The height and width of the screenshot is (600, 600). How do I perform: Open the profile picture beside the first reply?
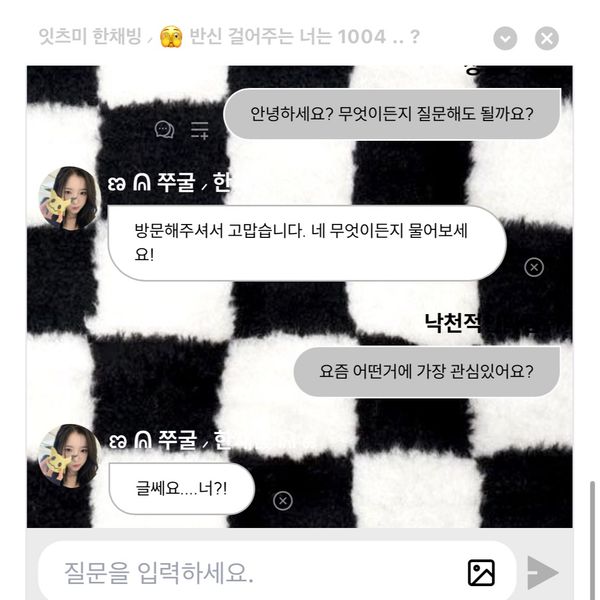[x=68, y=198]
